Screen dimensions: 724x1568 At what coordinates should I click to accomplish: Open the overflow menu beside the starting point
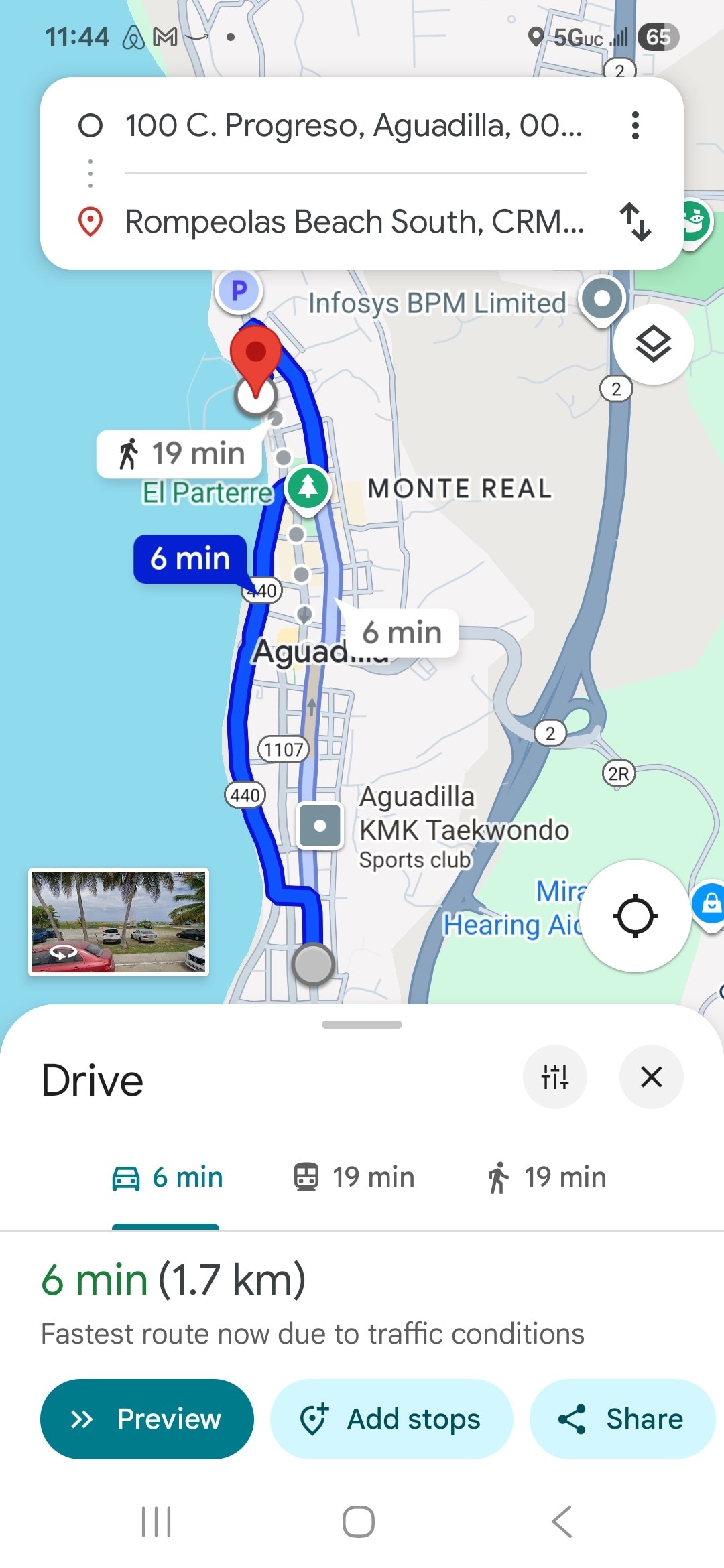pyautogui.click(x=635, y=125)
